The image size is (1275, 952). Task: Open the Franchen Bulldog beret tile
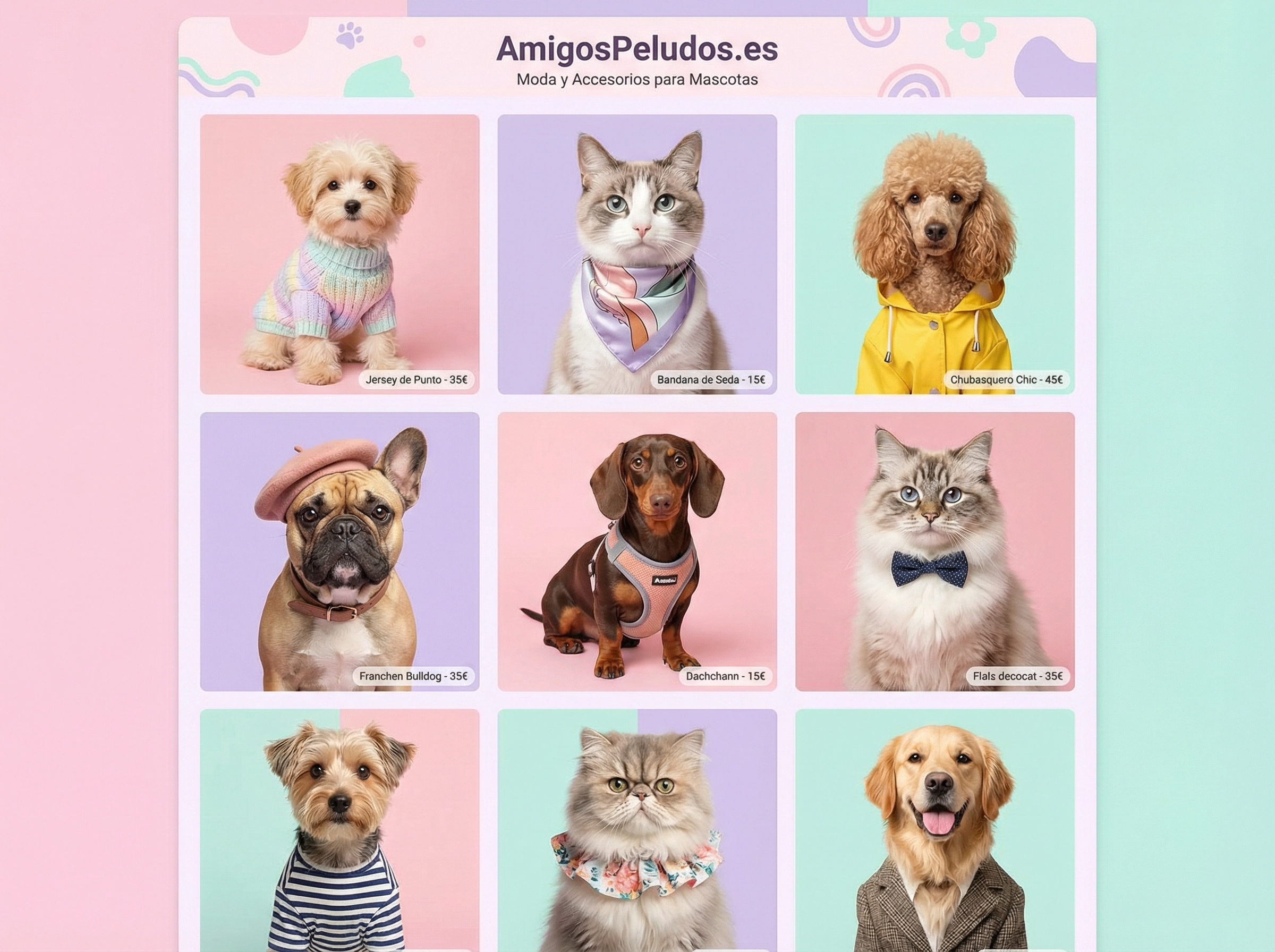[339, 551]
